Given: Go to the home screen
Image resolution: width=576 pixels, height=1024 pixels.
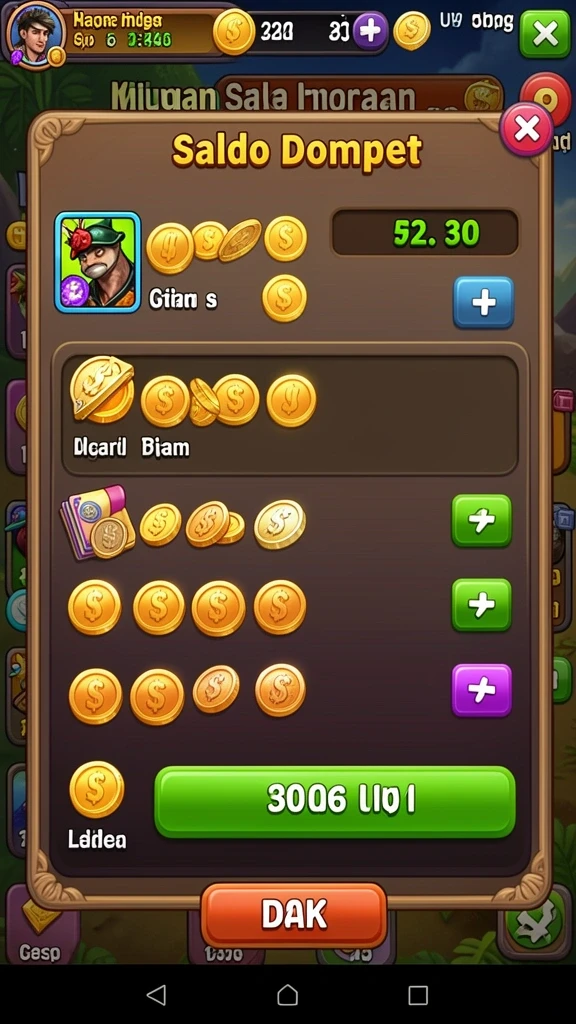Looking at the screenshot, I should pyautogui.click(x=287, y=995).
